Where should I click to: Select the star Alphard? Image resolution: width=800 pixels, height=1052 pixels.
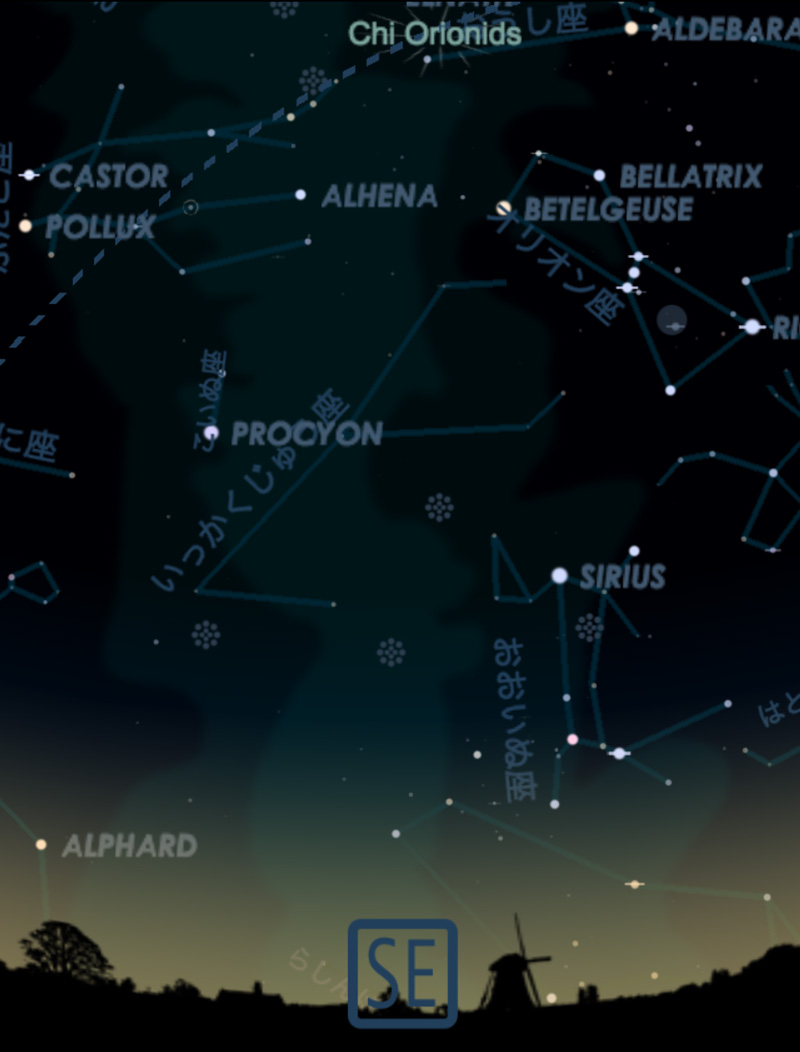[41, 845]
